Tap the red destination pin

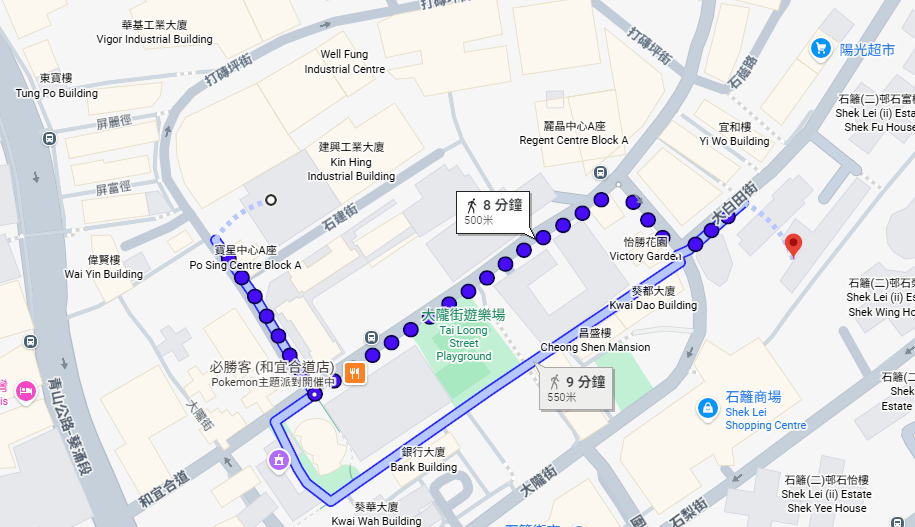click(x=793, y=244)
